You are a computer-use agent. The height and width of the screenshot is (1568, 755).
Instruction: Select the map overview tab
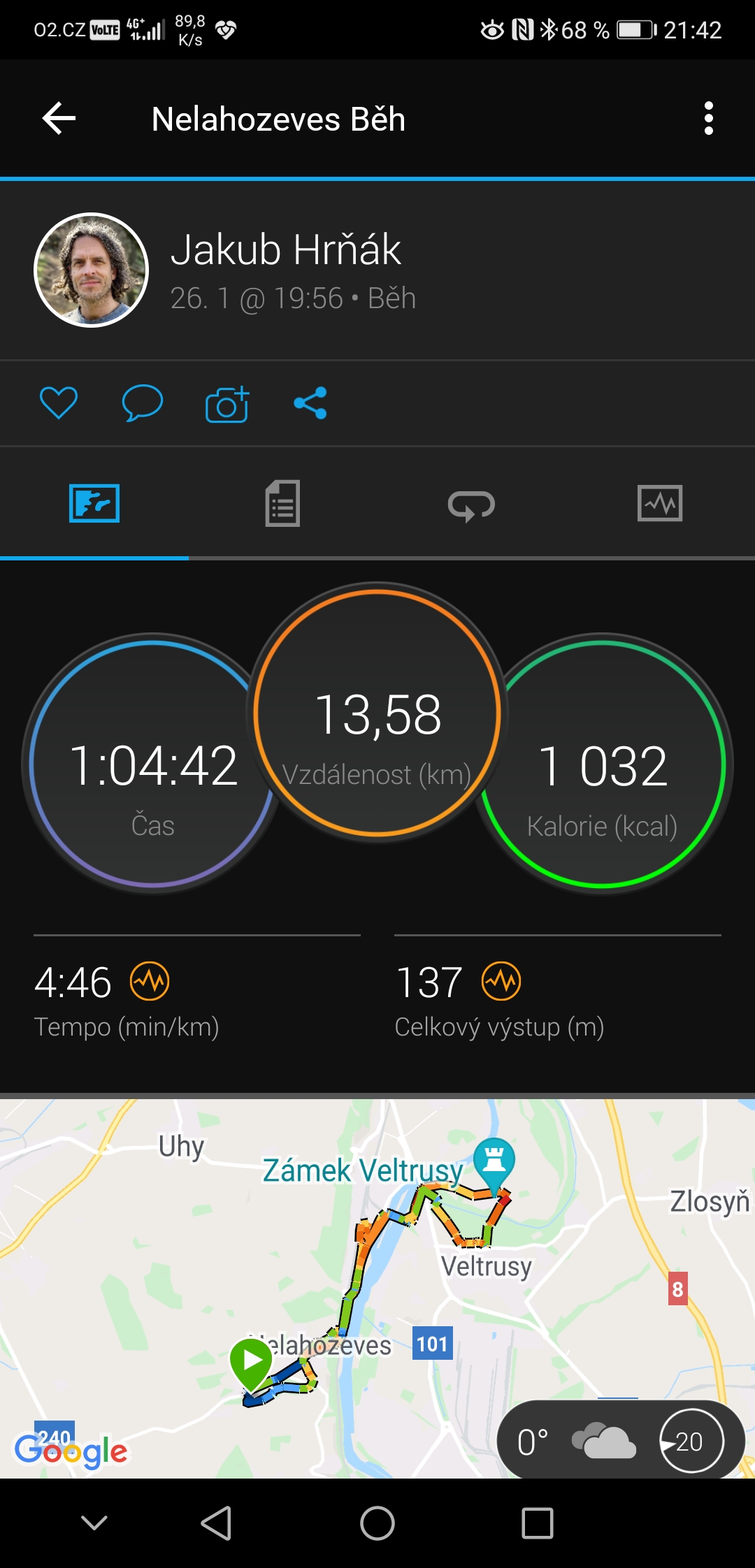[94, 503]
